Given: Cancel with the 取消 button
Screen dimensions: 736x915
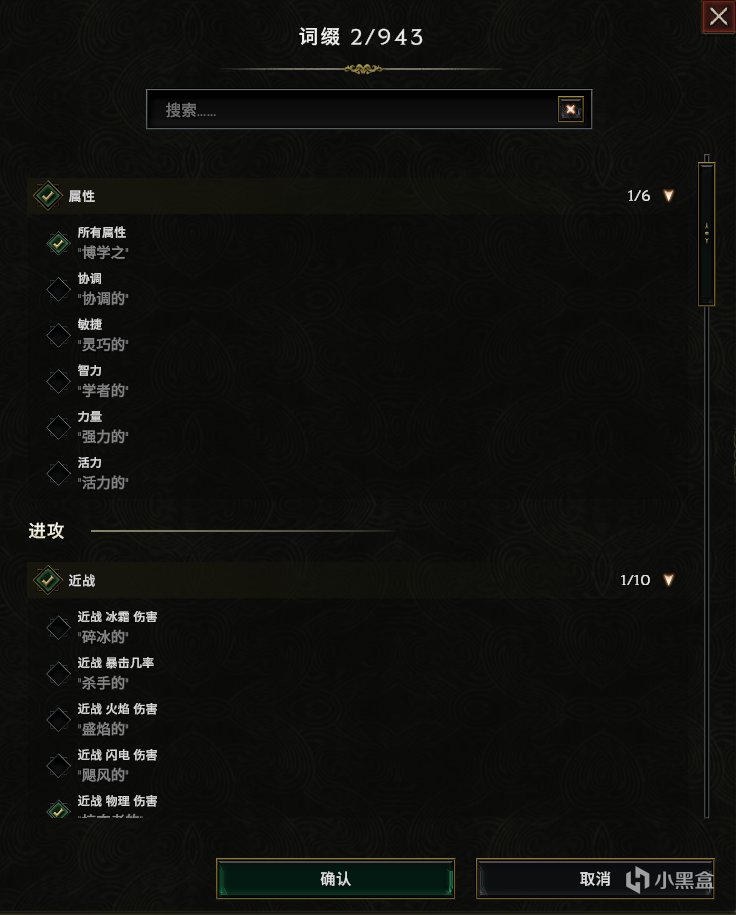Looking at the screenshot, I should (594, 879).
